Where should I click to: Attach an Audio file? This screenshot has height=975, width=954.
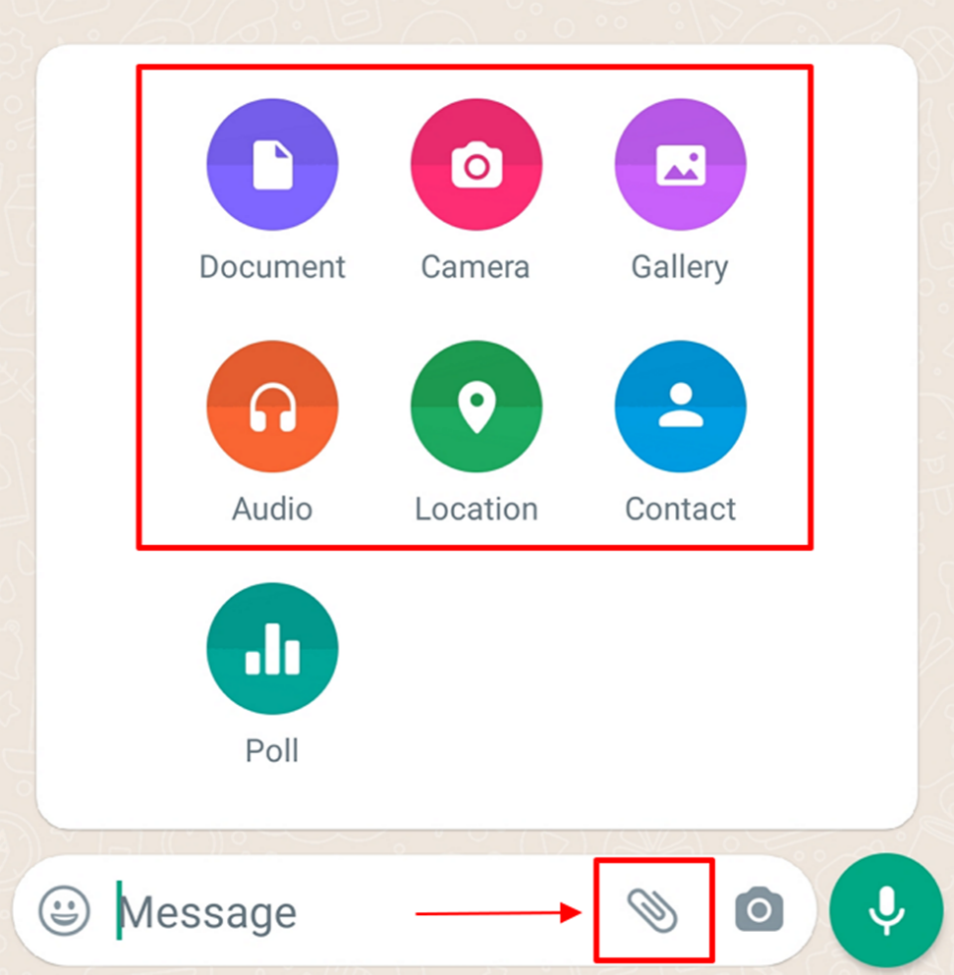[272, 407]
